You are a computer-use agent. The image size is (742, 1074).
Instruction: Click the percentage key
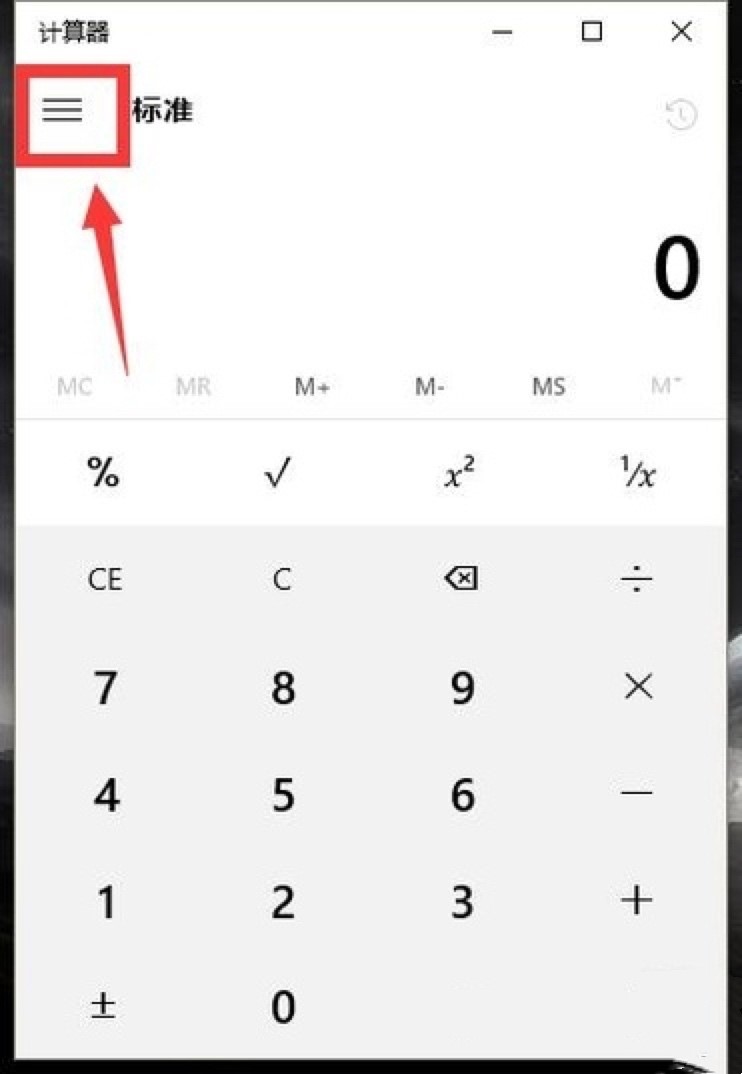tap(103, 472)
